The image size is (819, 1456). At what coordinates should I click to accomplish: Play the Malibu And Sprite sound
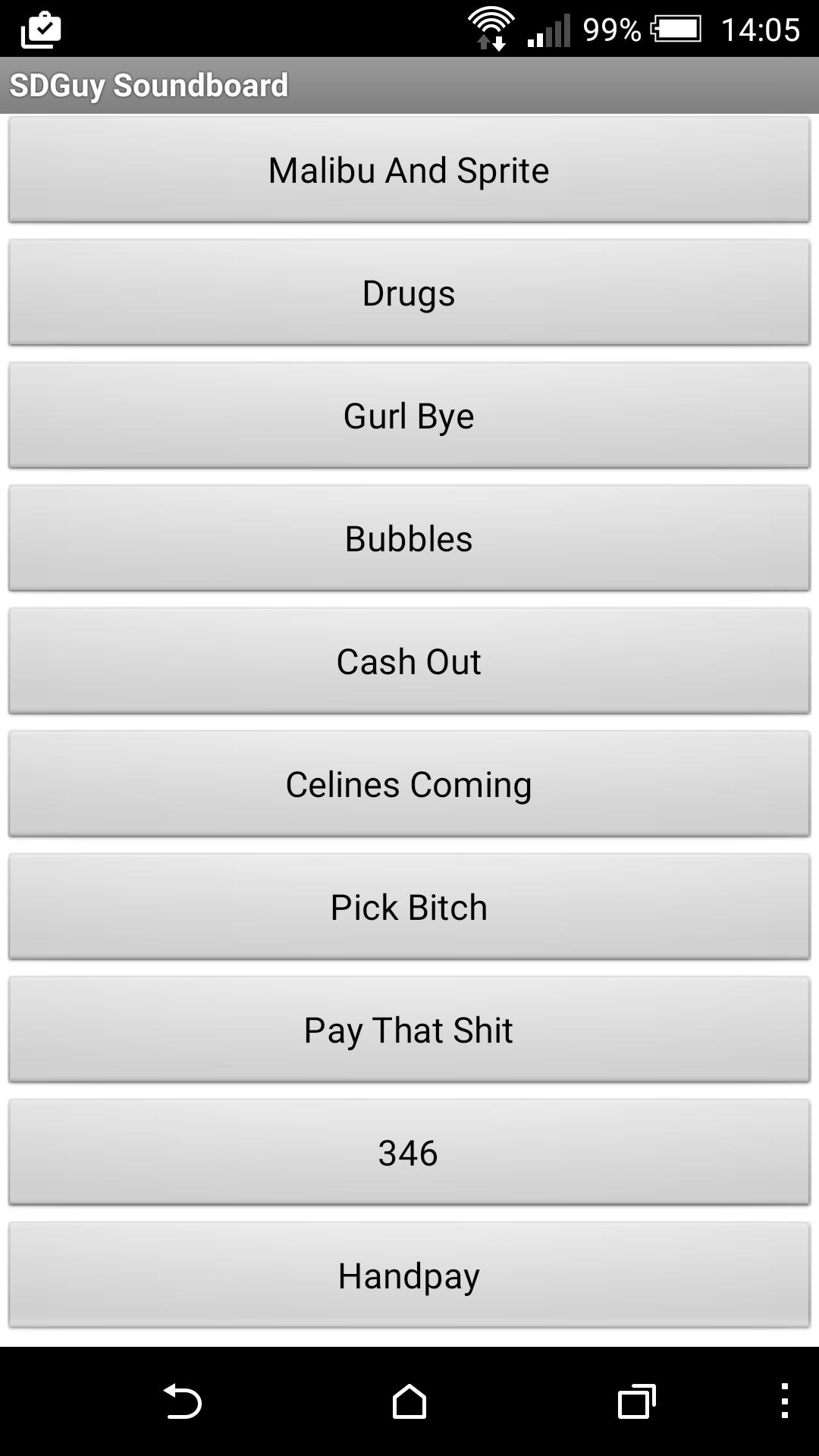(409, 169)
